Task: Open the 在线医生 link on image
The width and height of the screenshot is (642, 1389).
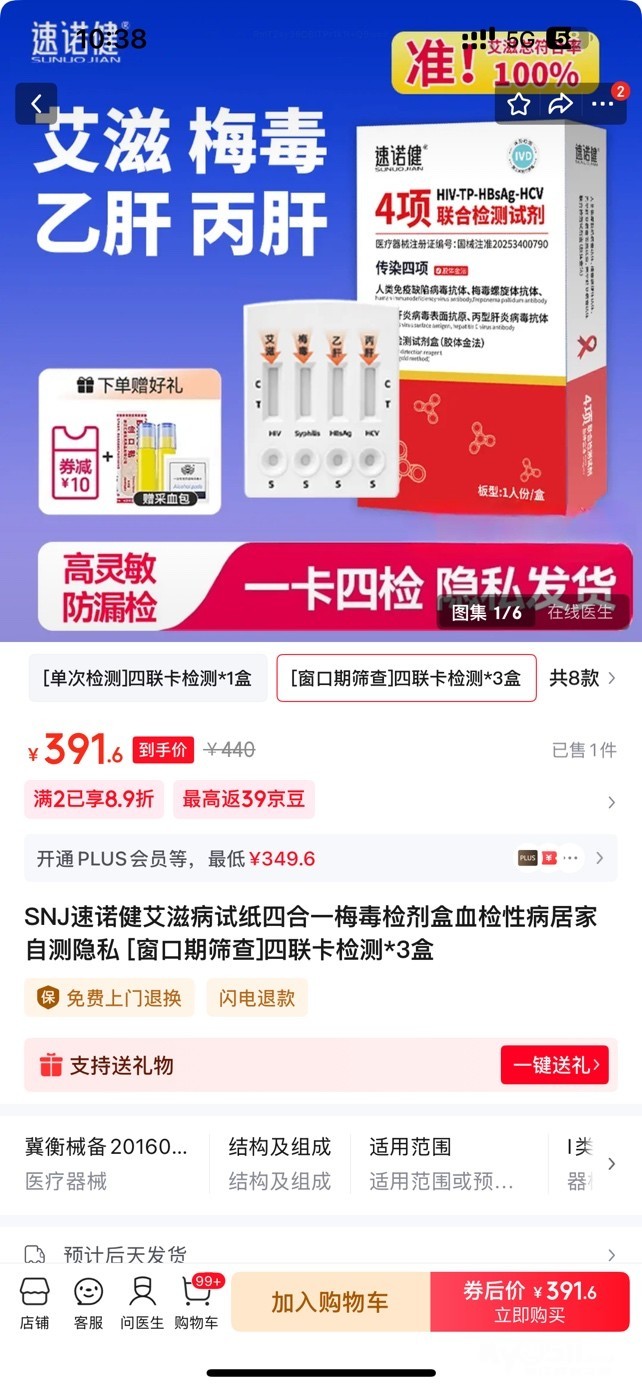Action: tap(580, 612)
